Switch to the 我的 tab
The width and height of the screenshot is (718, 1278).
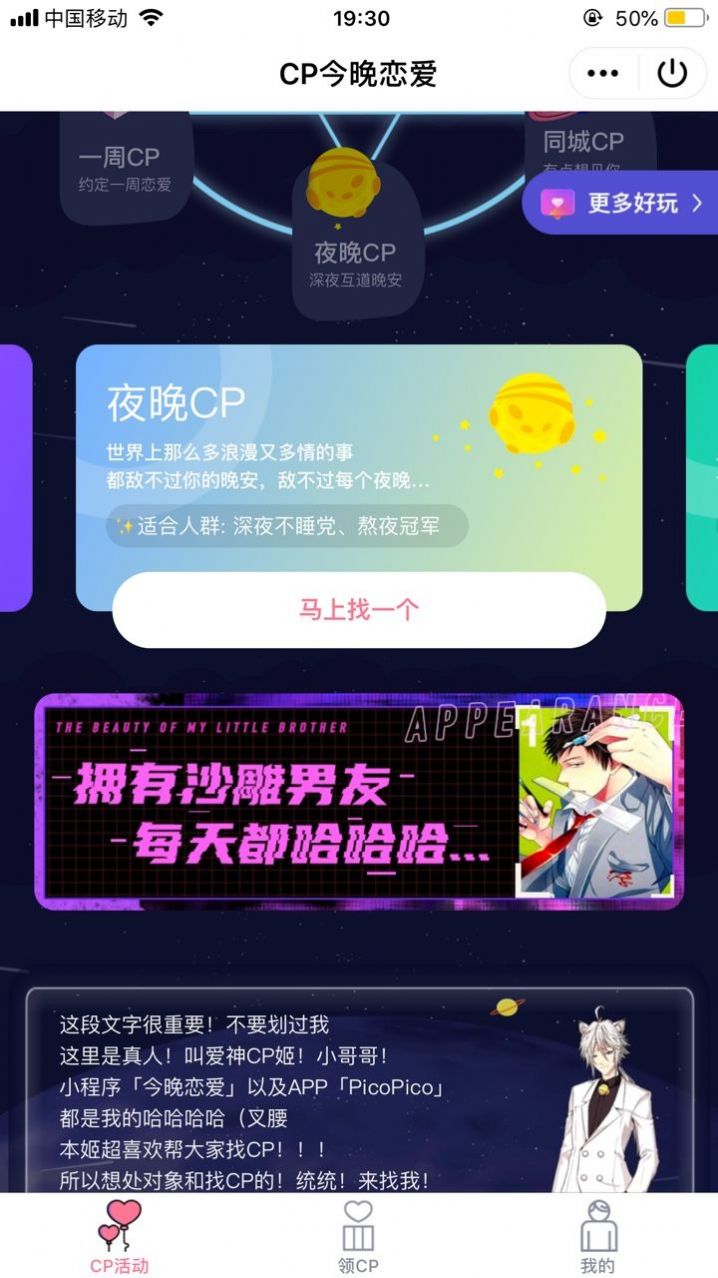click(597, 1237)
